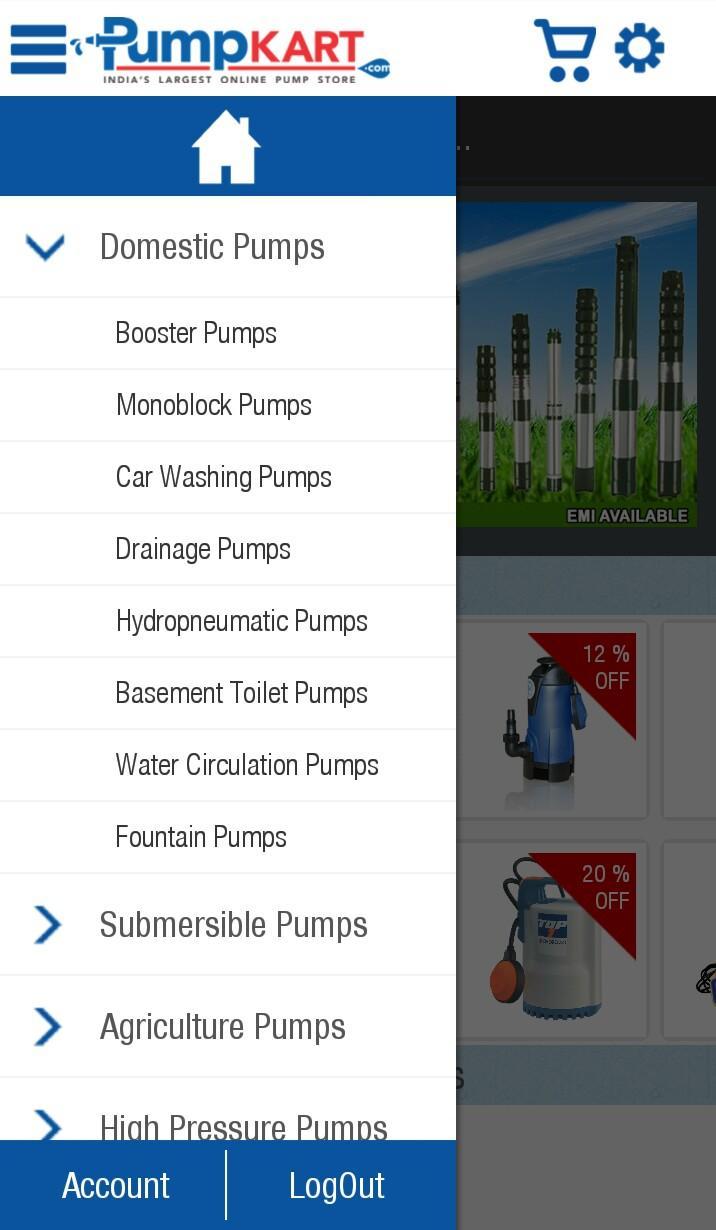Open the 12 % OFF pump product
The image size is (716, 1230).
pos(552,720)
